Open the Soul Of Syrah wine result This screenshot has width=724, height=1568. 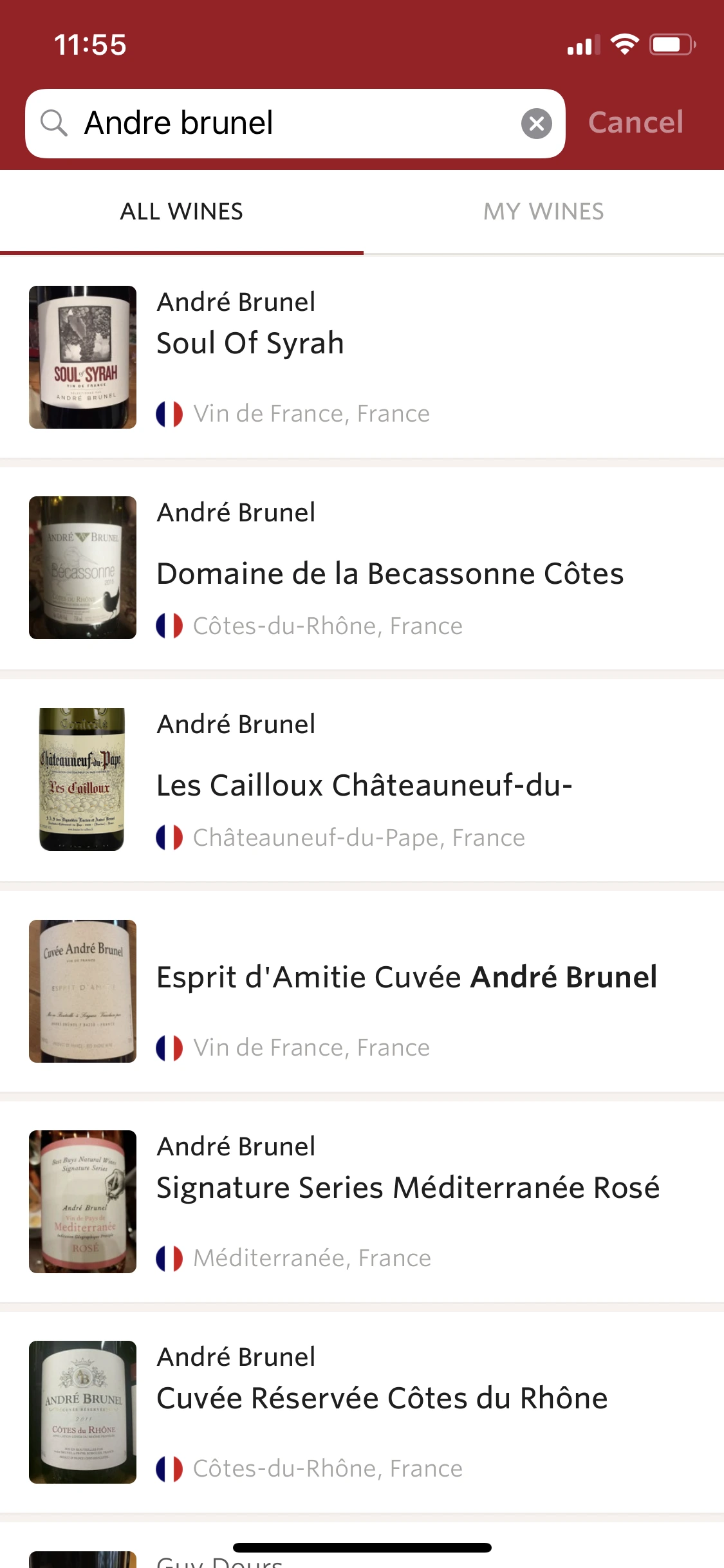(x=360, y=357)
